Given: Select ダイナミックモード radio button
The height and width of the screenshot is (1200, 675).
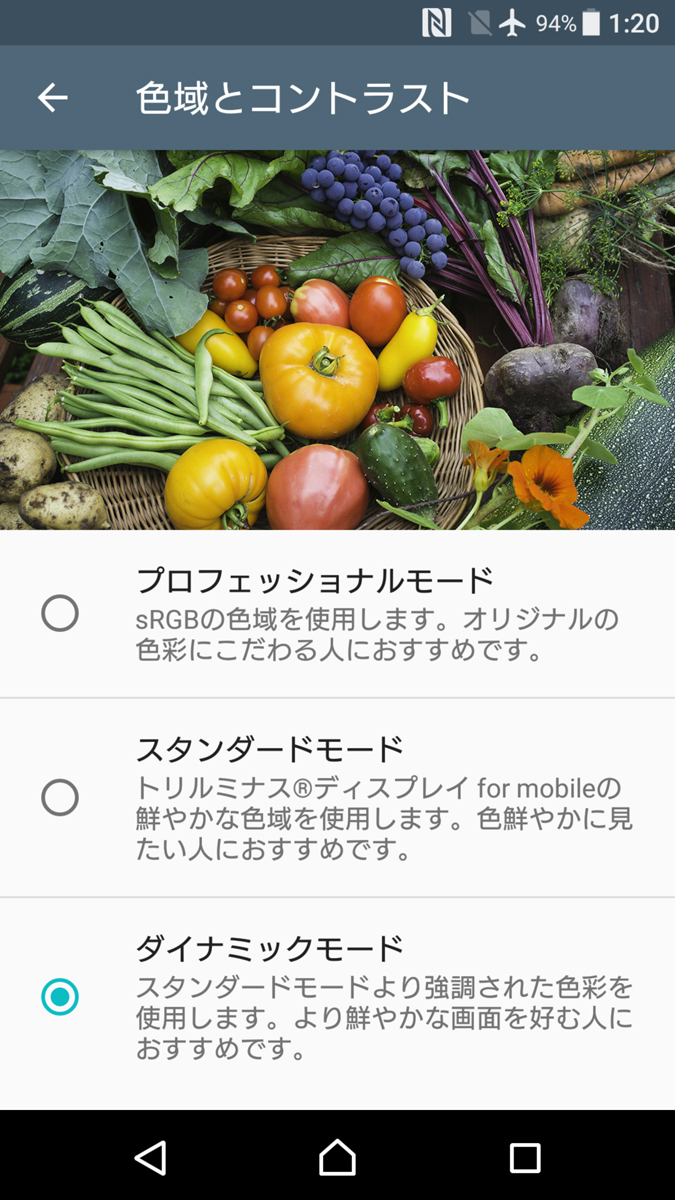Looking at the screenshot, I should 60,997.
